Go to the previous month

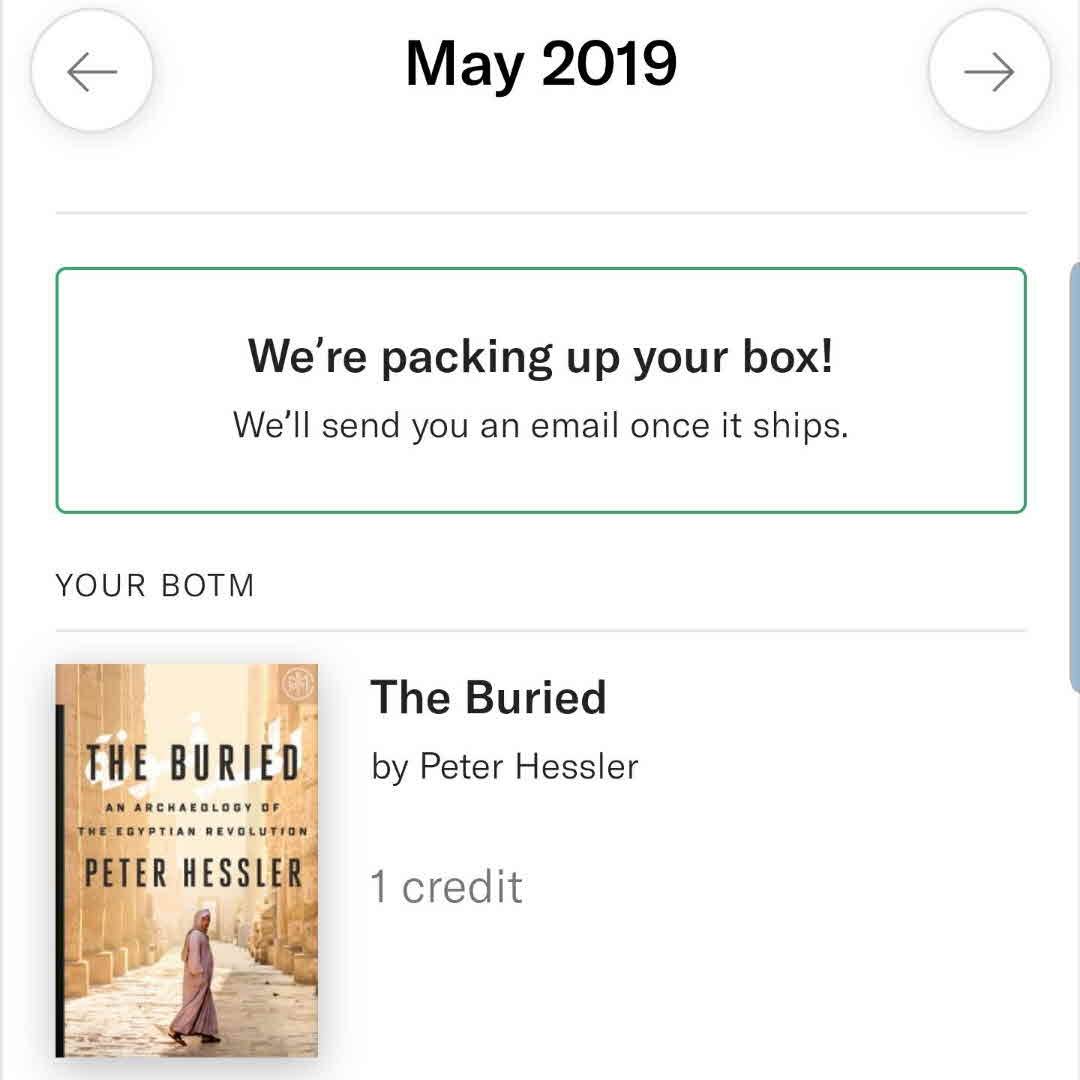click(92, 71)
